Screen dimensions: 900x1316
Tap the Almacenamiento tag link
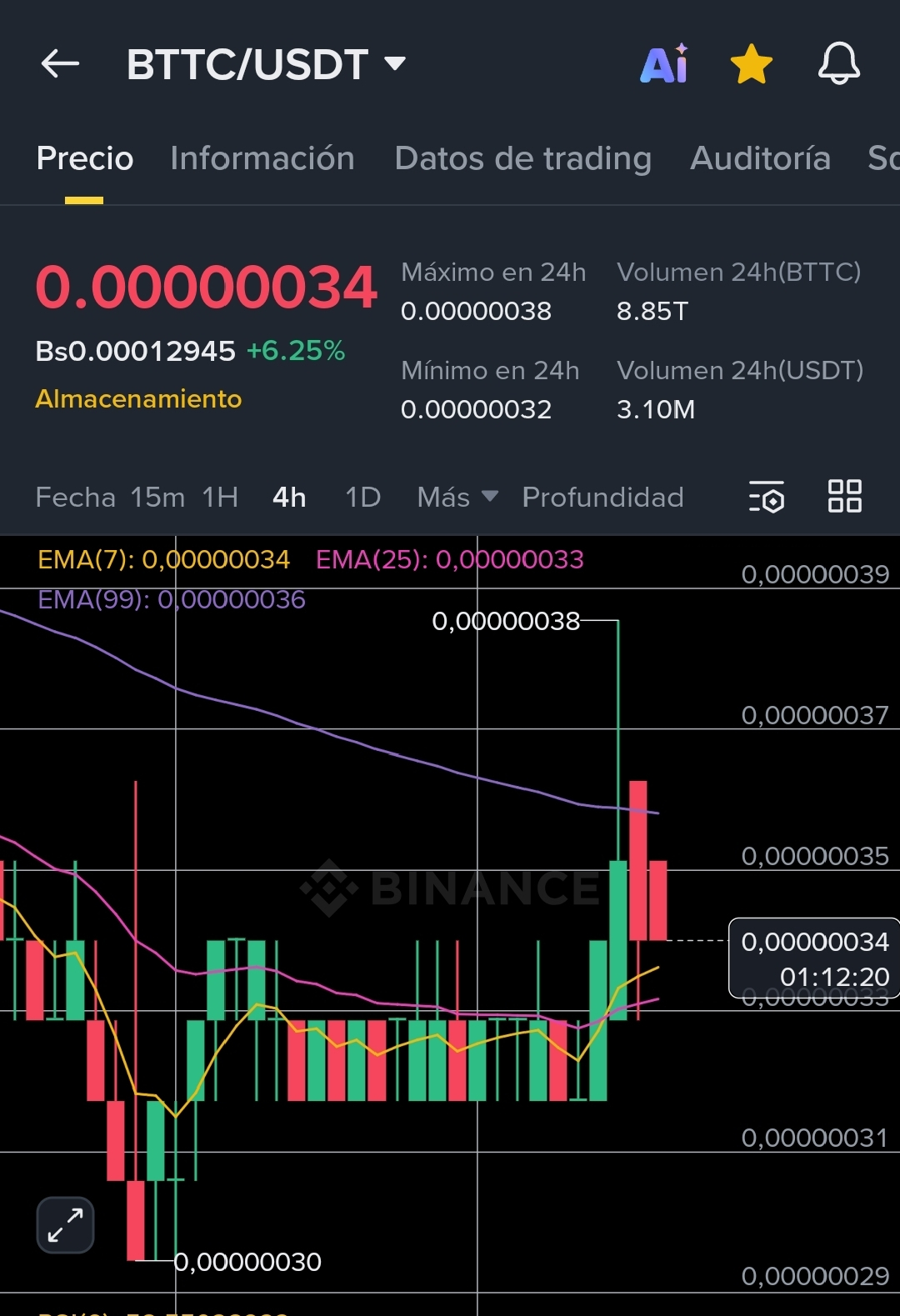(138, 399)
